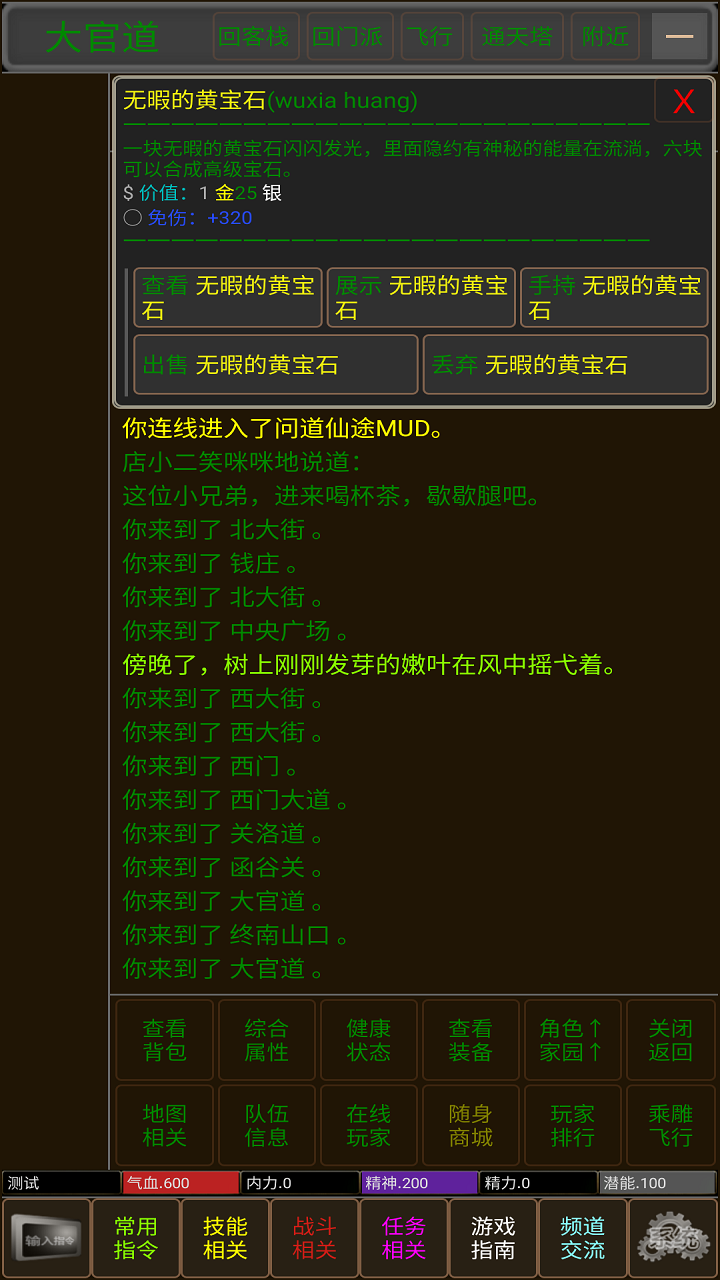Viewport: 720px width, 1280px height.
Task: Open 通天塔
Action: click(x=517, y=37)
